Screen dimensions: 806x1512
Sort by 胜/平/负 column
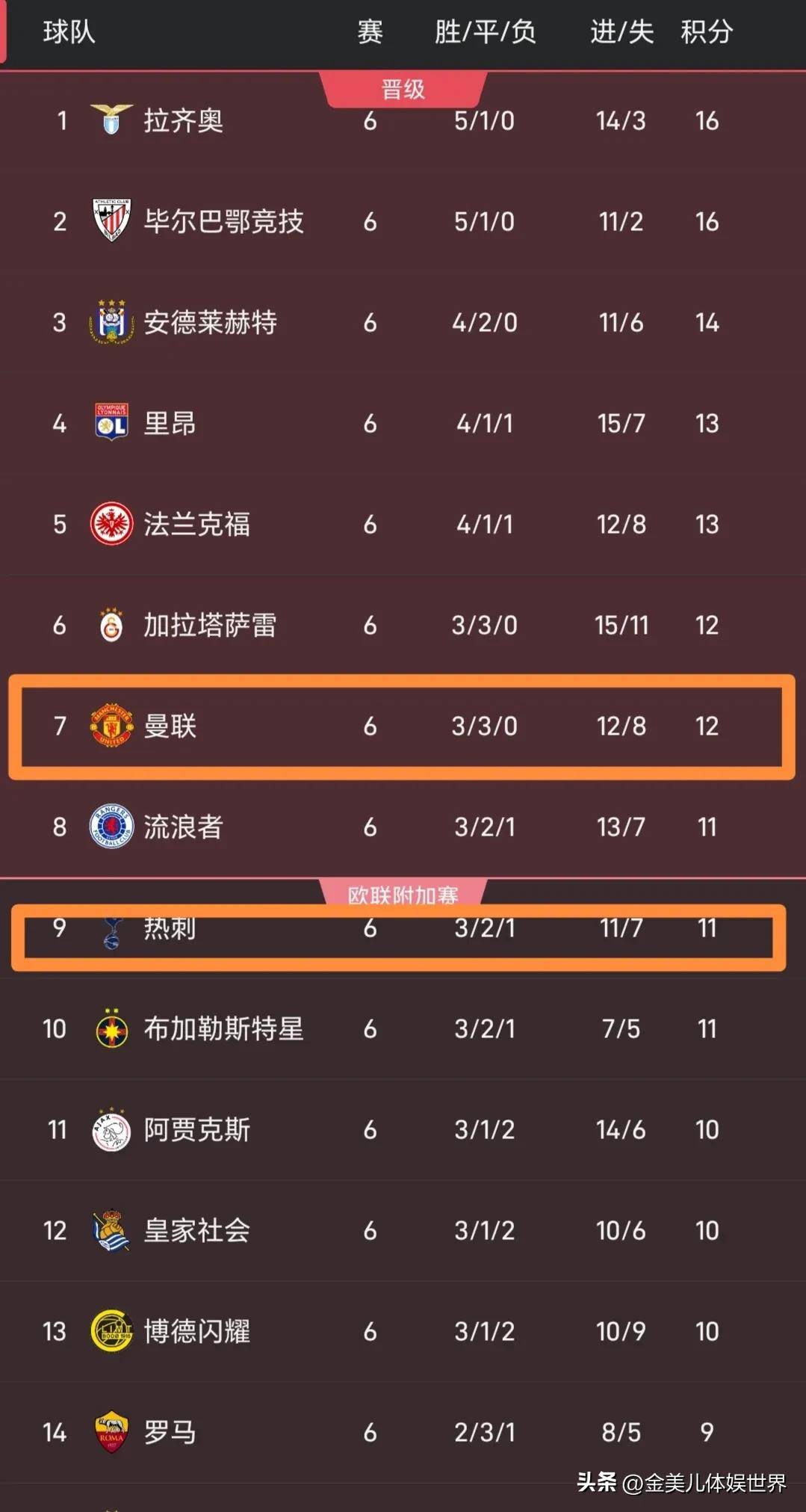[x=487, y=33]
